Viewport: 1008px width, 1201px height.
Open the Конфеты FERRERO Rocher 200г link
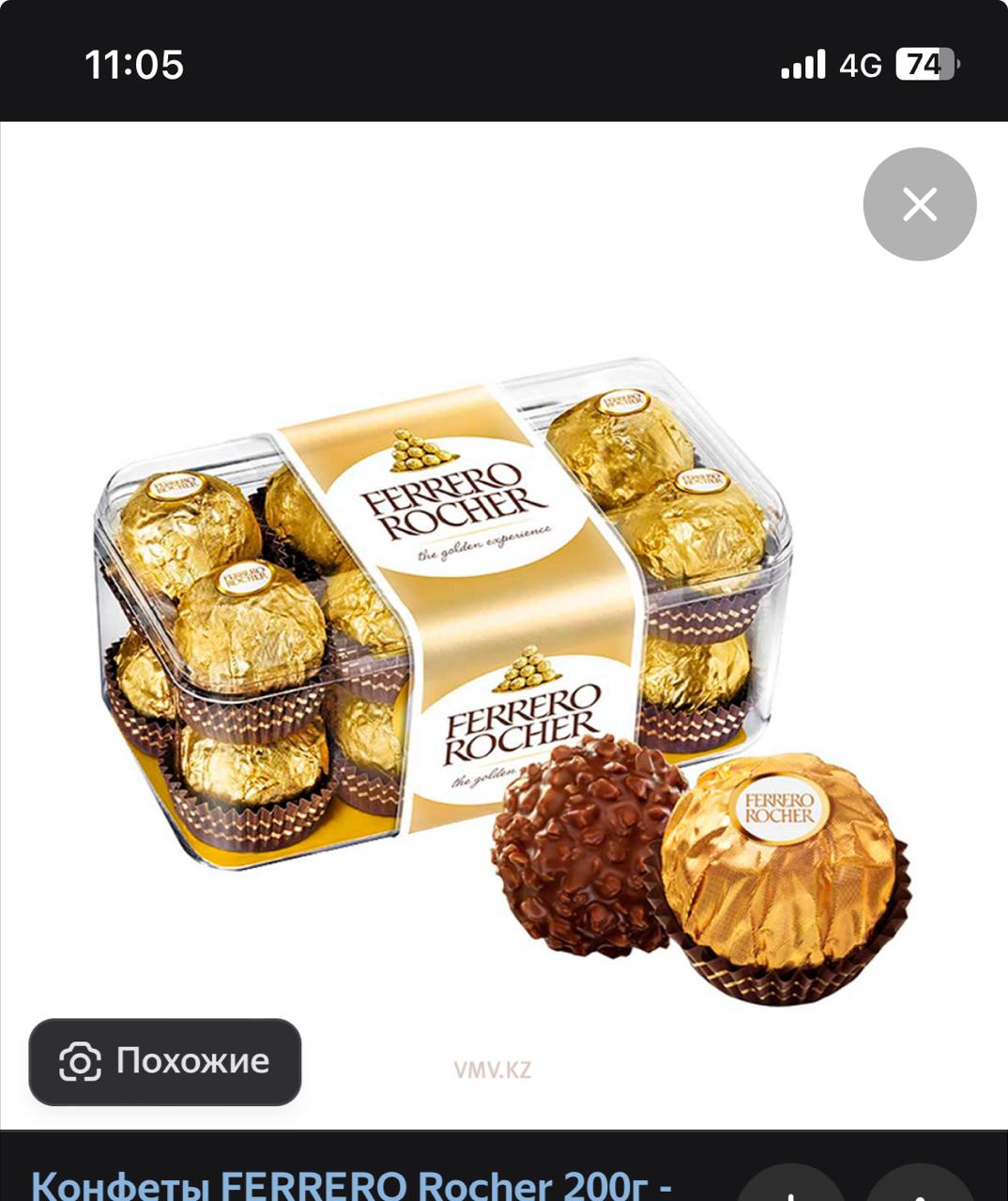(351, 1184)
